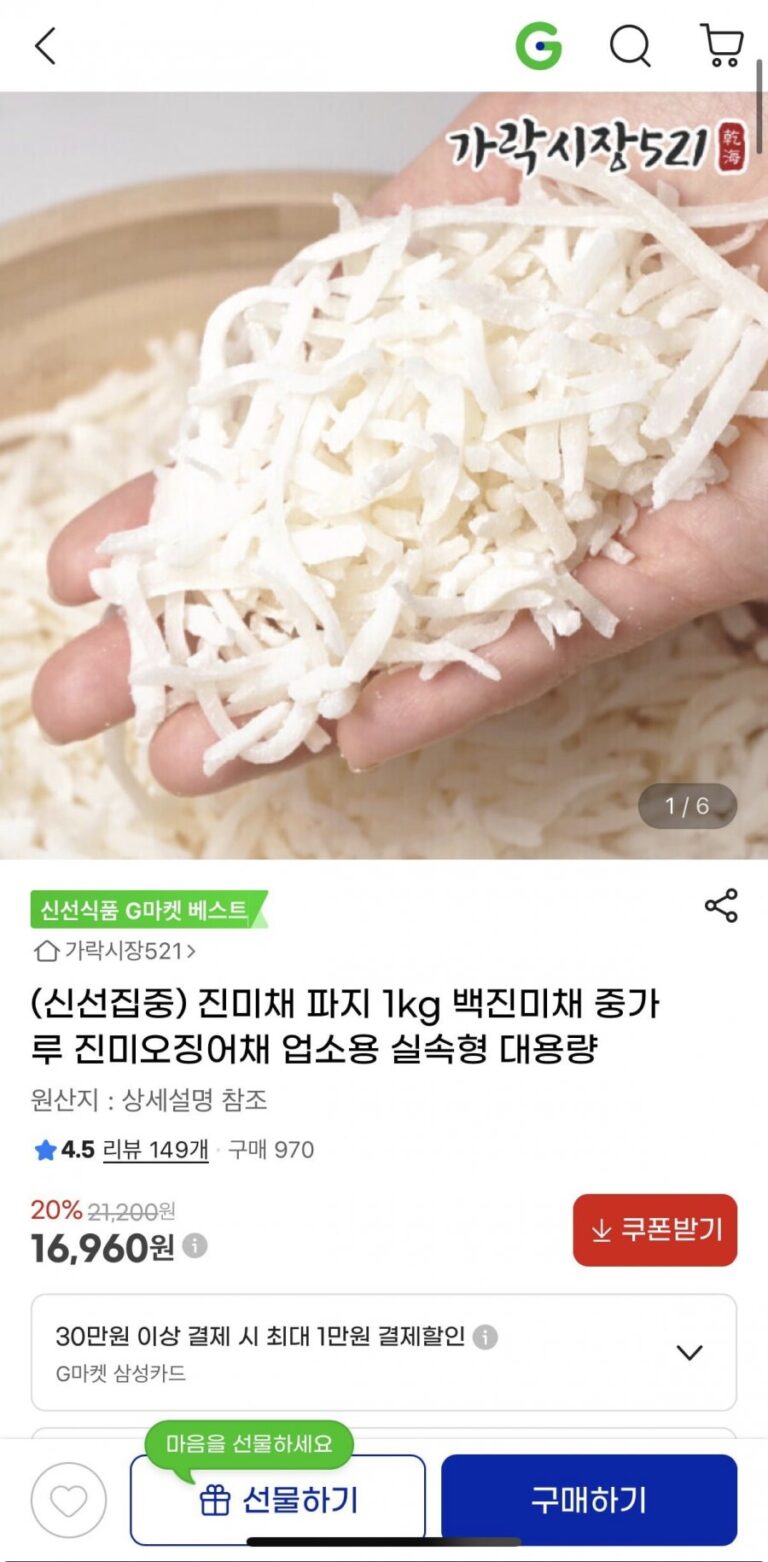Open the search magnifier icon
This screenshot has height=1562, width=768.
(630, 46)
